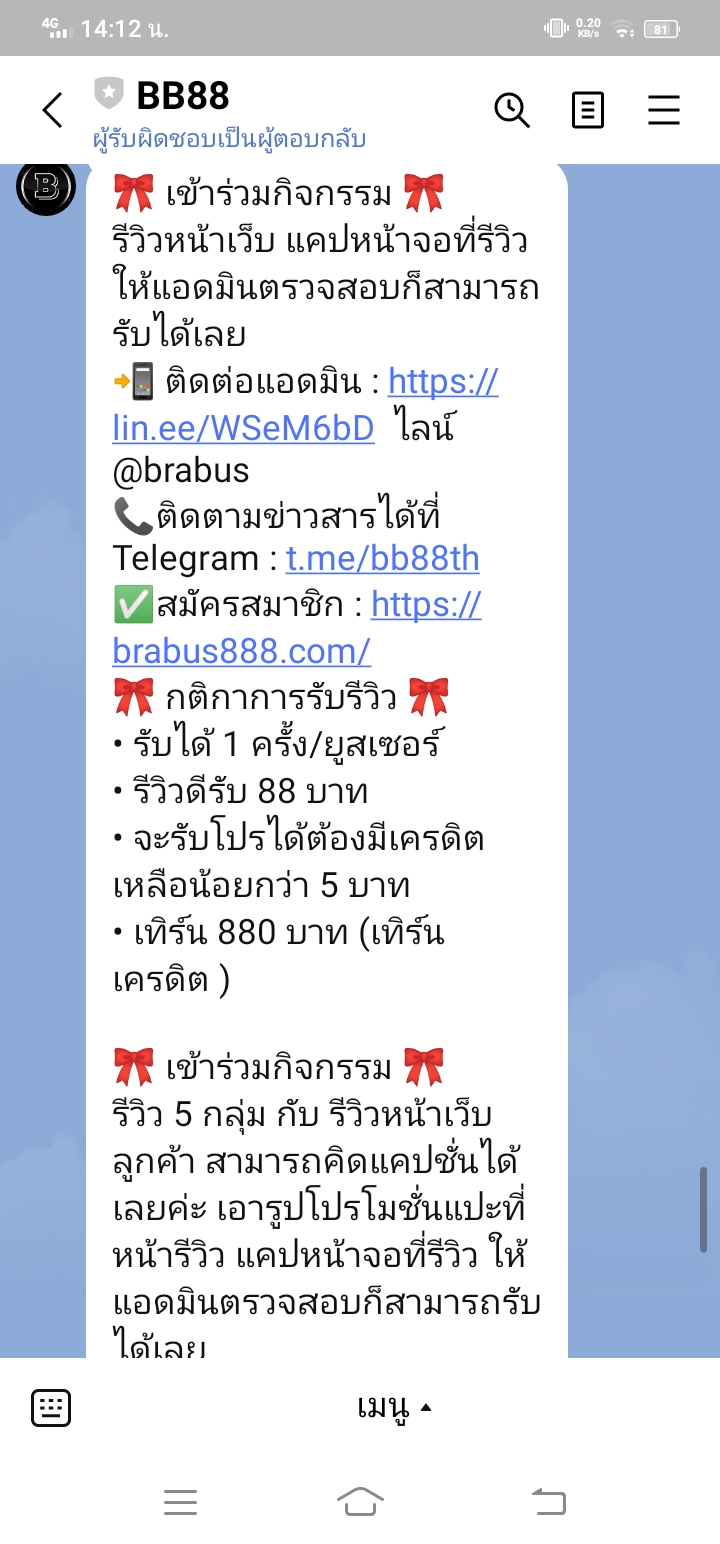720x1544 pixels.
Task: Search within this chat
Action: tap(512, 110)
